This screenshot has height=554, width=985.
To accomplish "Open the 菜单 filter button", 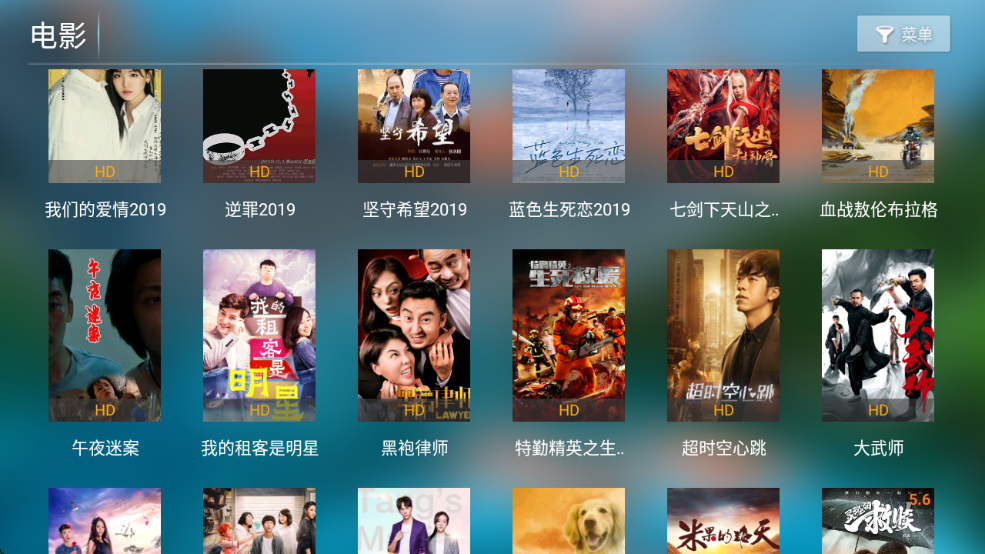I will tap(903, 35).
